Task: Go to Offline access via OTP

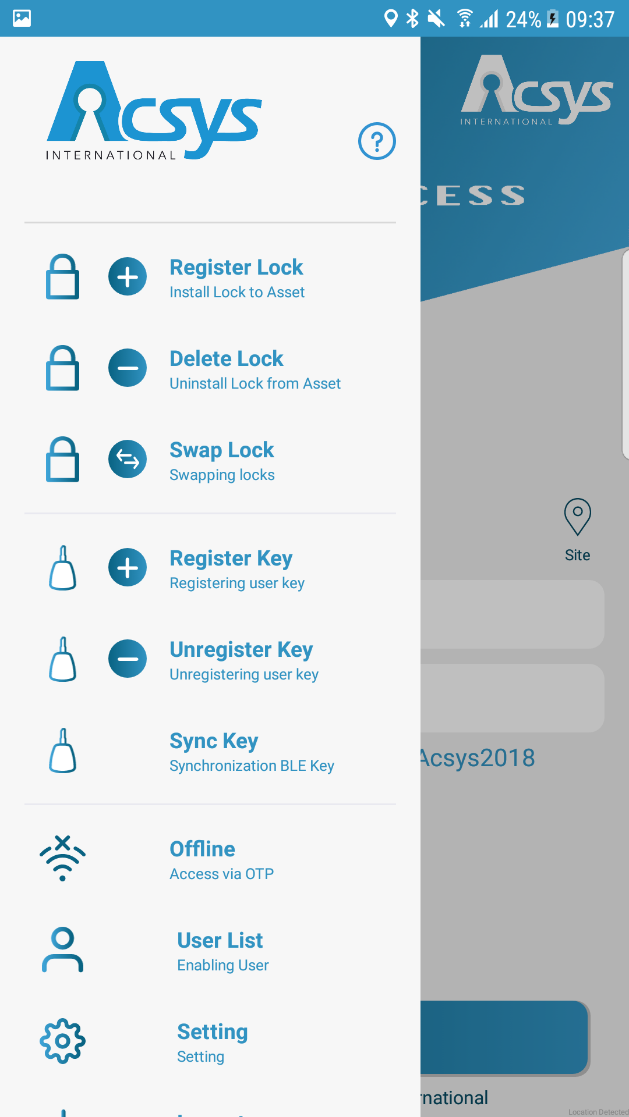Action: [210, 860]
